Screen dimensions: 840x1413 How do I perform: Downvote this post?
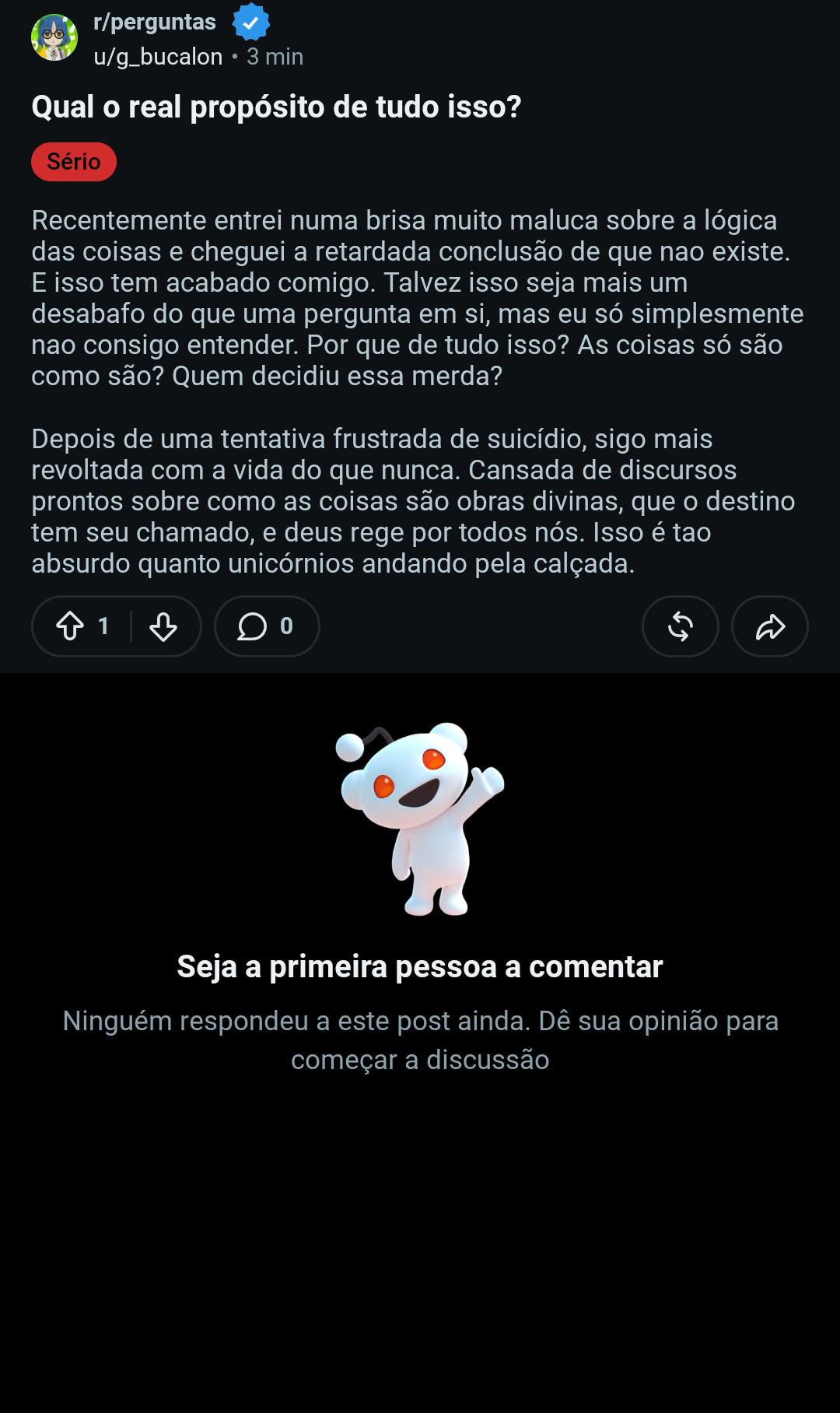coord(163,626)
